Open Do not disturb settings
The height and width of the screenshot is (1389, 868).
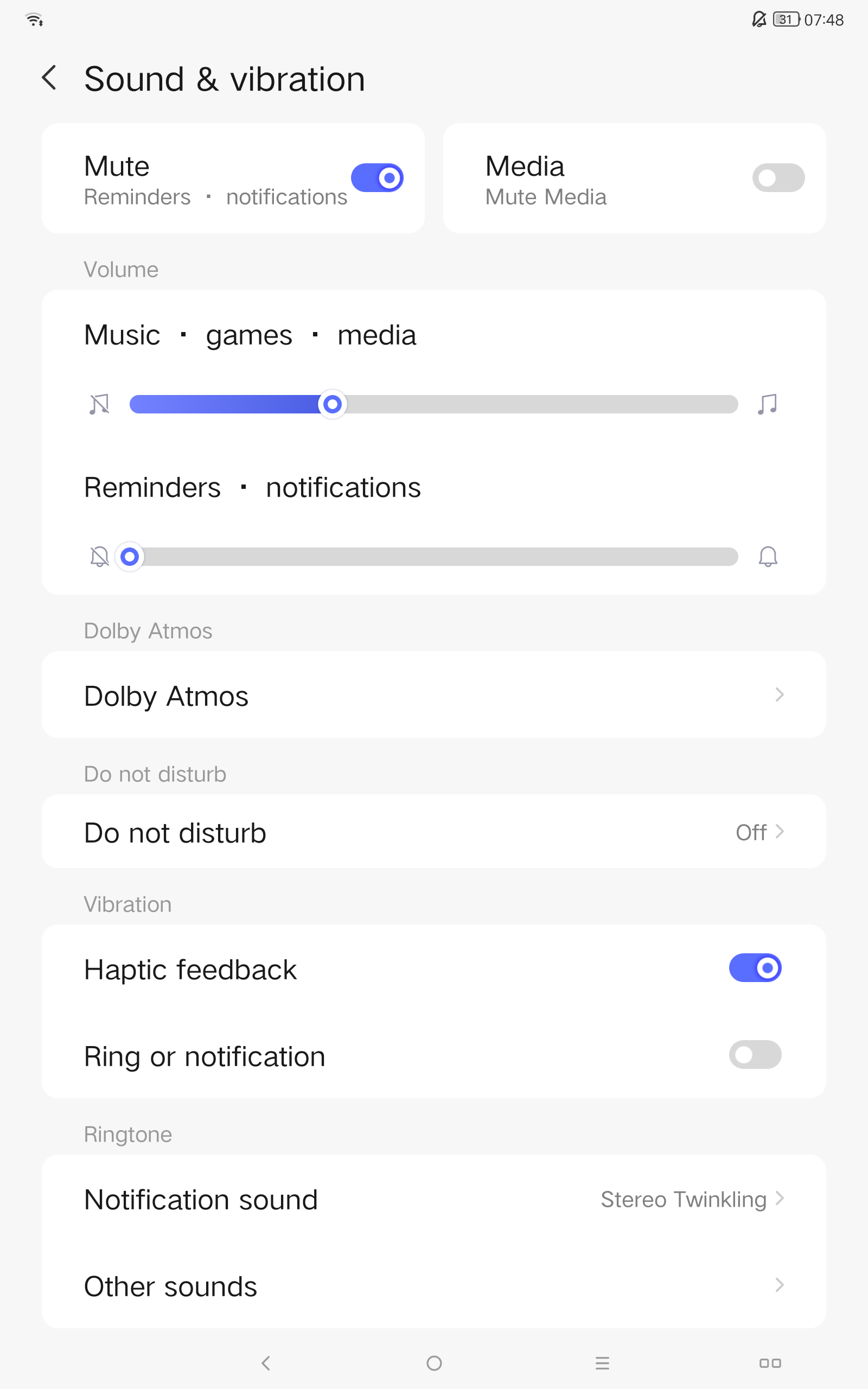click(434, 832)
